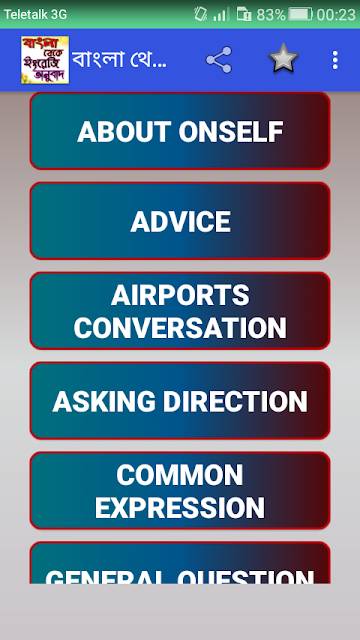
Task: Open the three-dot overflow menu
Action: (x=335, y=60)
